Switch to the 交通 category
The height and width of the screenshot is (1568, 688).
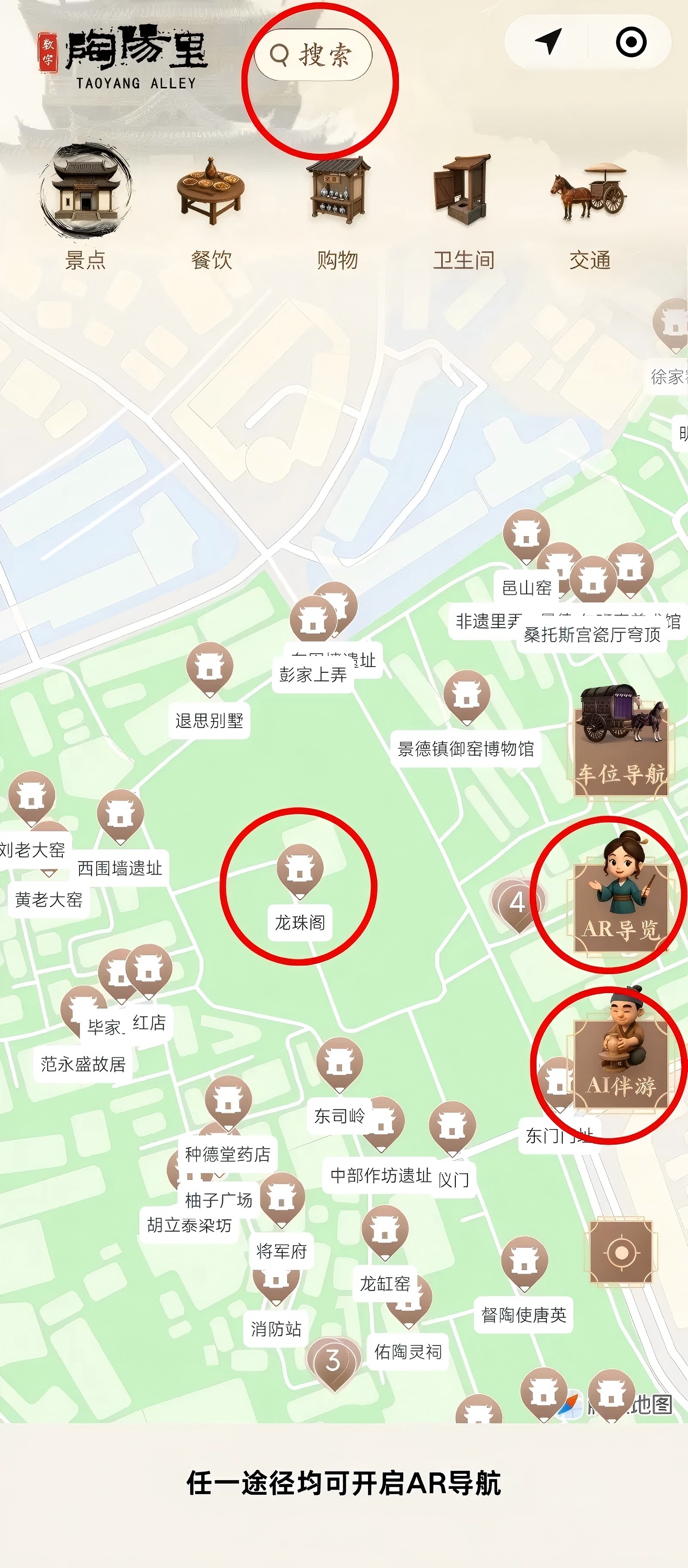point(590,207)
